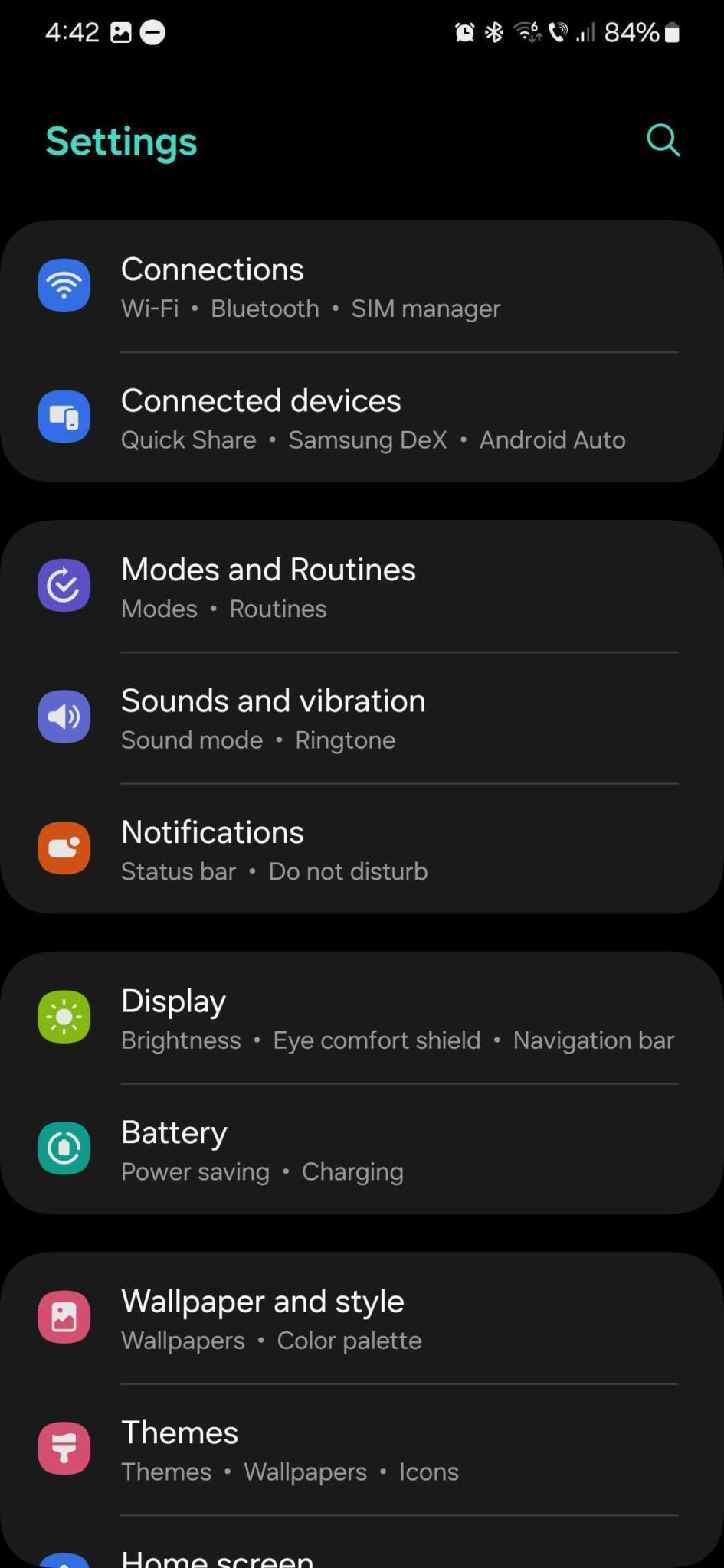
Task: Tap the Sounds and vibration speaker icon
Action: (64, 717)
